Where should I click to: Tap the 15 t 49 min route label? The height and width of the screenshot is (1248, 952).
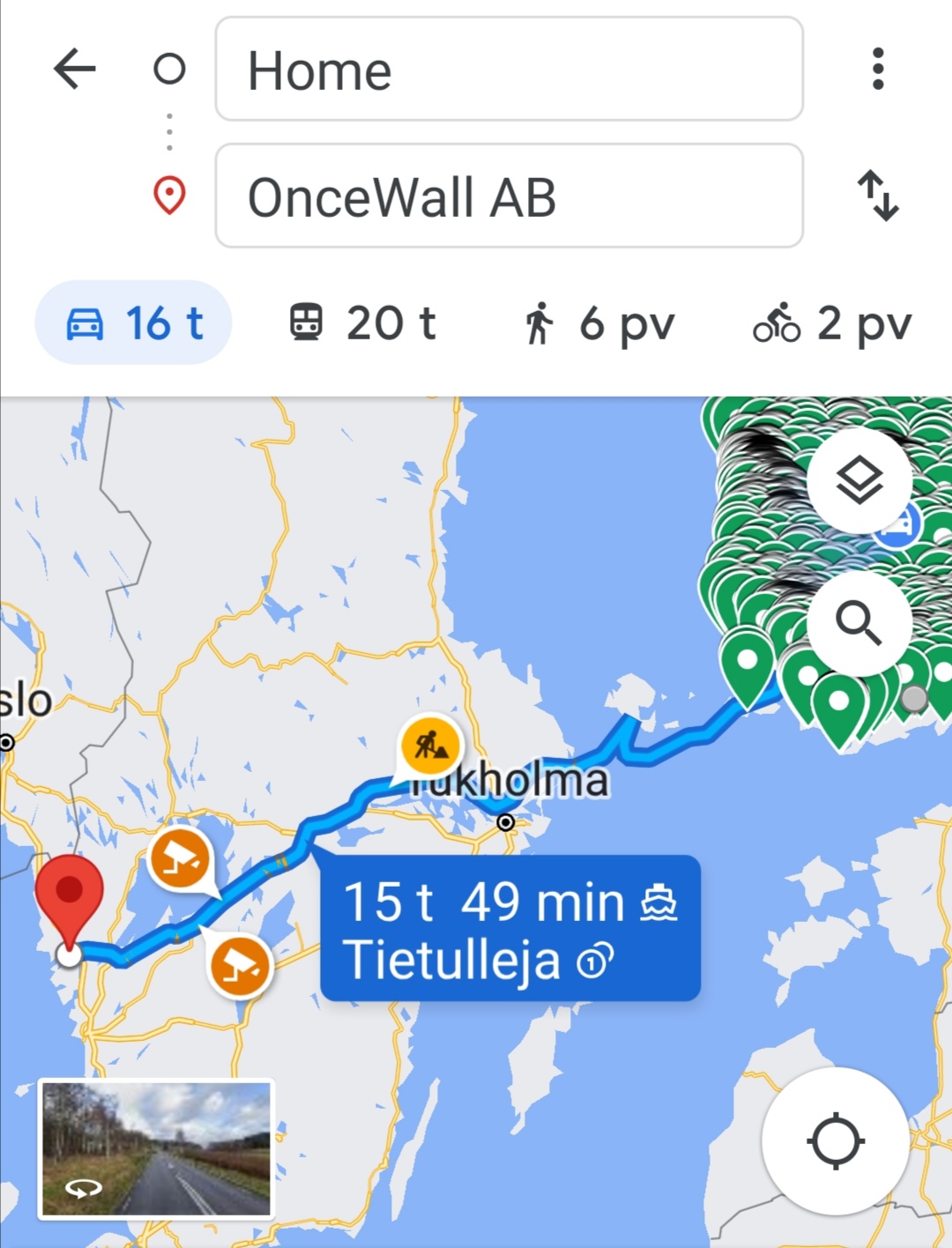click(510, 929)
